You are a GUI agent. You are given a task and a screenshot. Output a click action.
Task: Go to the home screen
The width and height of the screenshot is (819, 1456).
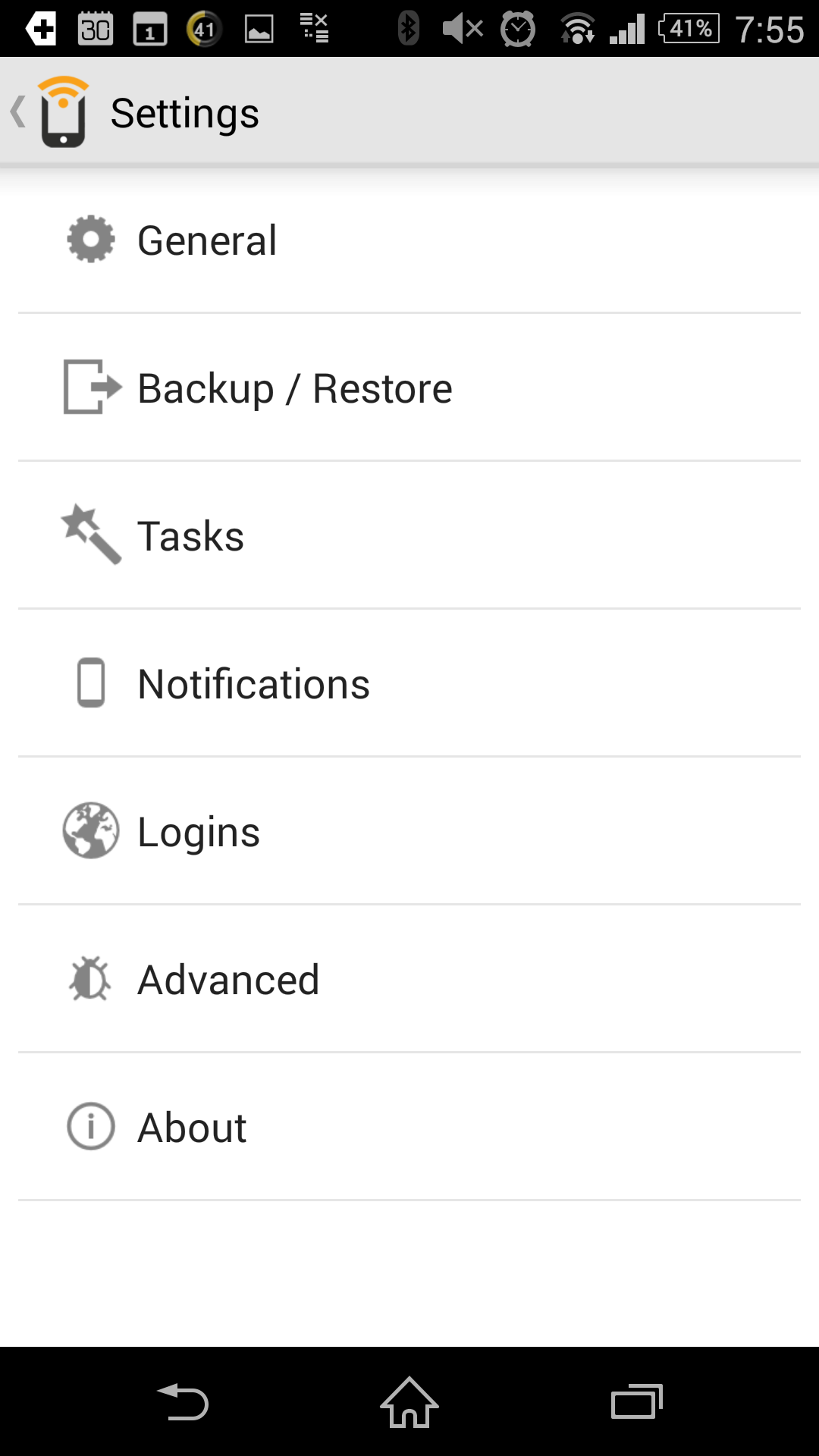[409, 1401]
